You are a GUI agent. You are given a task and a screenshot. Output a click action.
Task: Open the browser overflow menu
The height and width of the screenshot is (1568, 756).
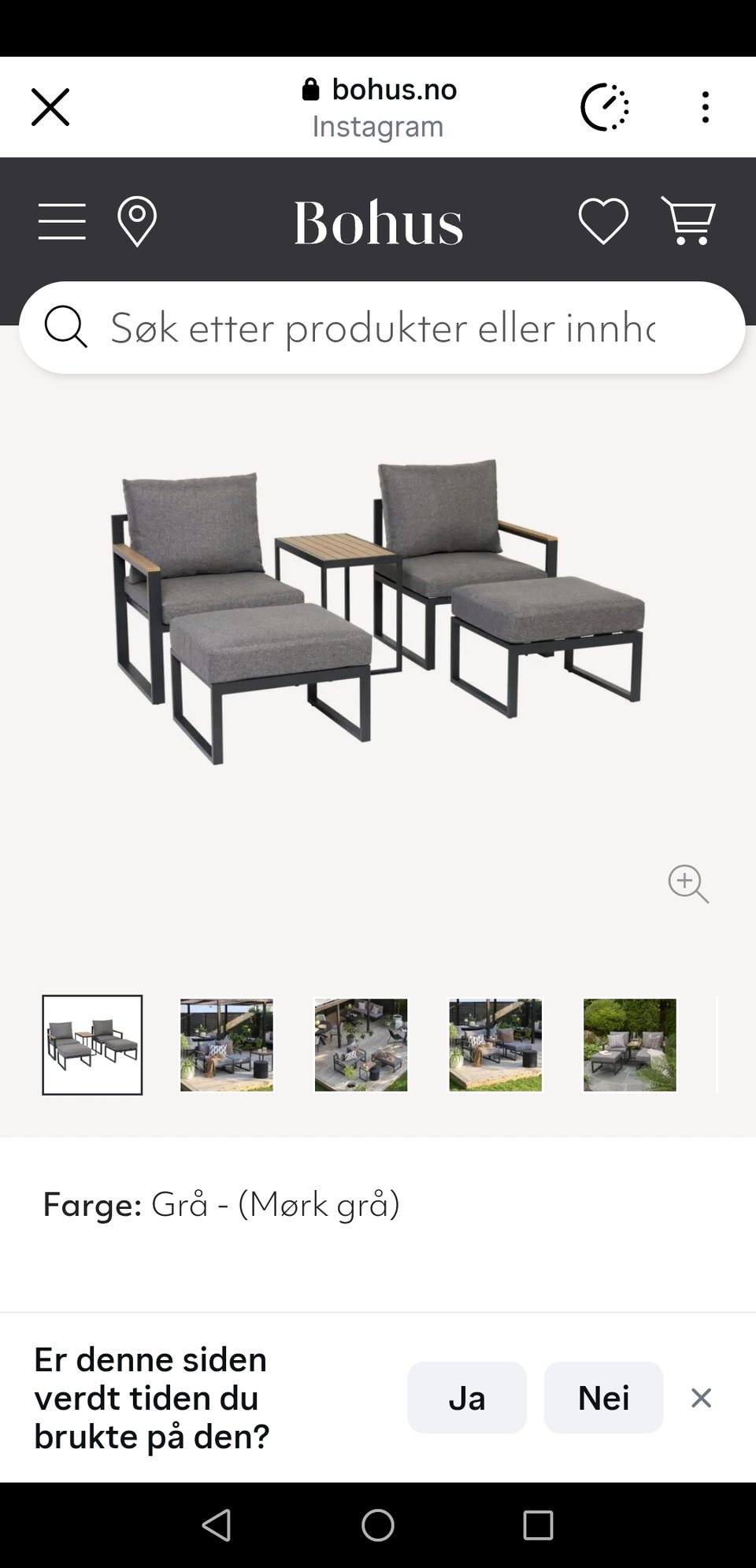tap(705, 107)
